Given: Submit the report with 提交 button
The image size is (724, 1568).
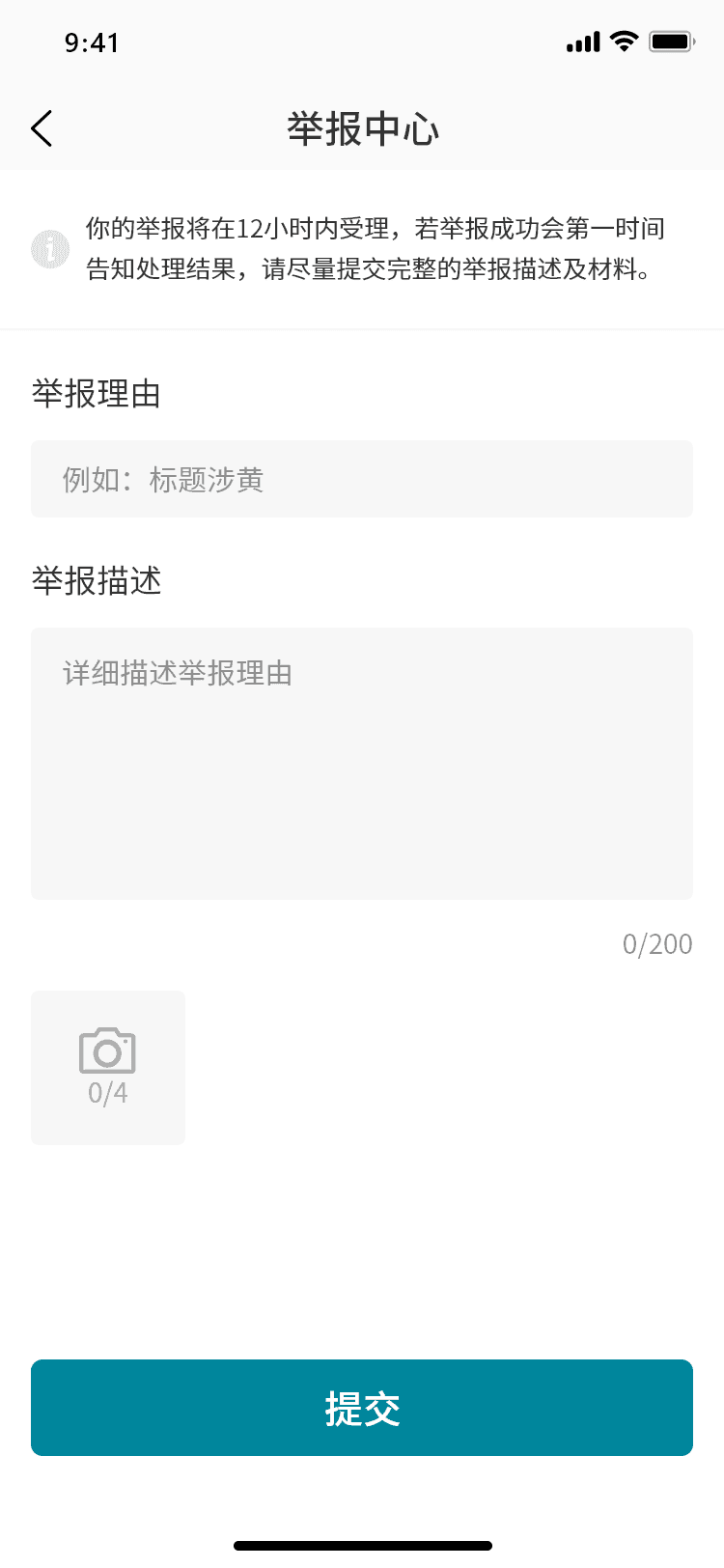Looking at the screenshot, I should pyautogui.click(x=362, y=1408).
